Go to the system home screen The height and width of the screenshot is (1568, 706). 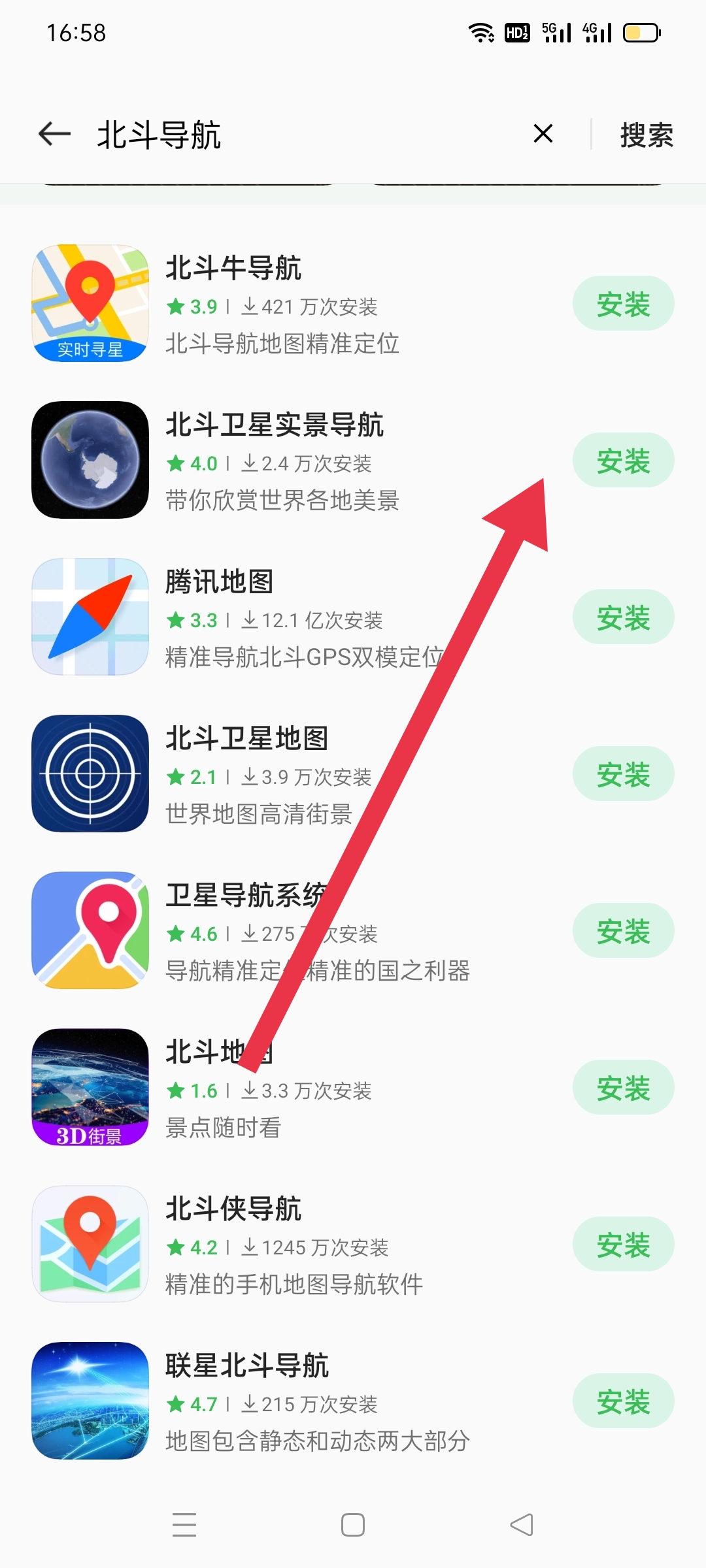[x=353, y=1526]
